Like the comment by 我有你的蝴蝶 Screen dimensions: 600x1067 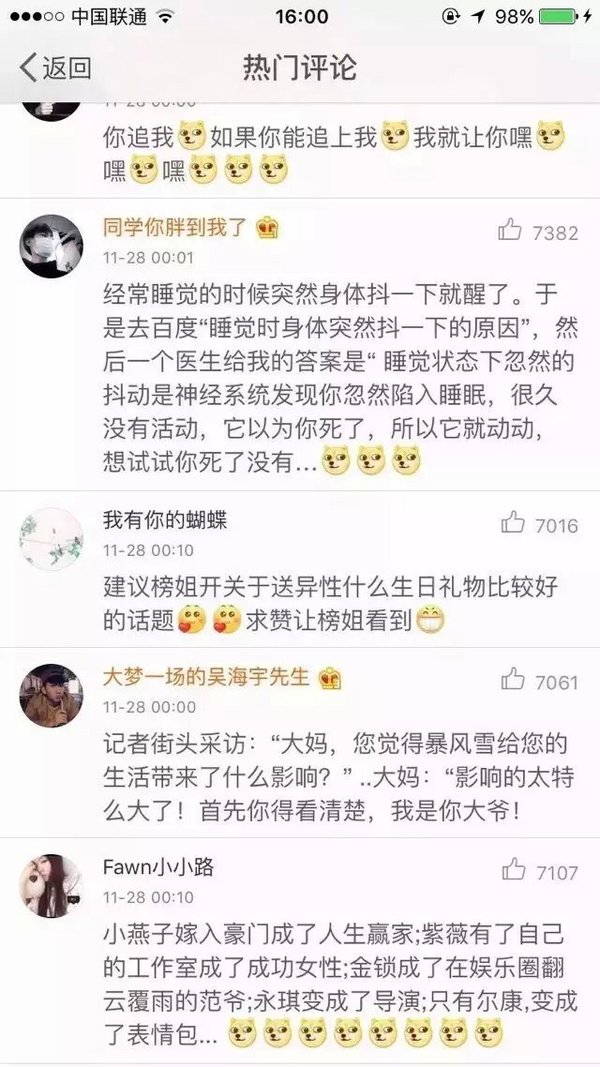512,522
